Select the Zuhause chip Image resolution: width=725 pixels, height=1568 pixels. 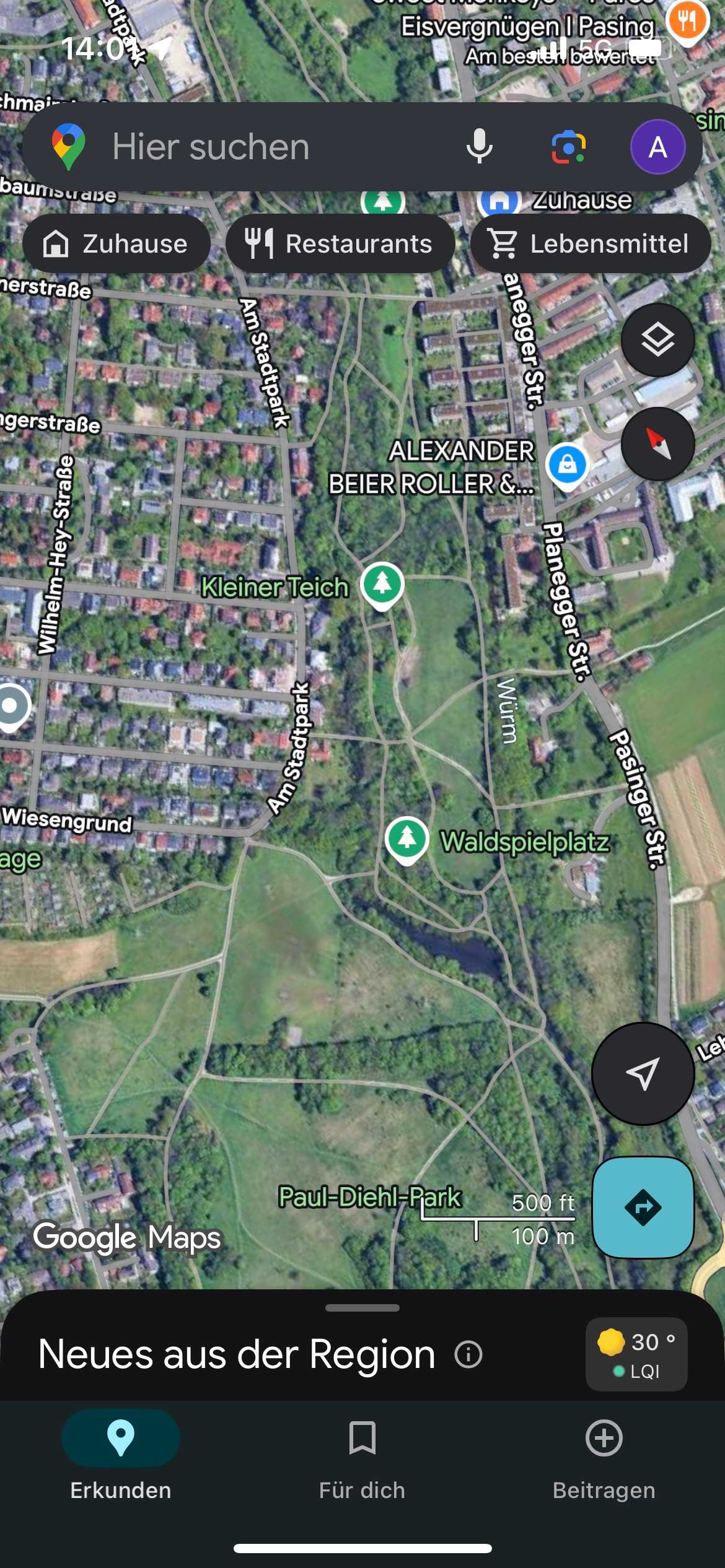tap(116, 244)
